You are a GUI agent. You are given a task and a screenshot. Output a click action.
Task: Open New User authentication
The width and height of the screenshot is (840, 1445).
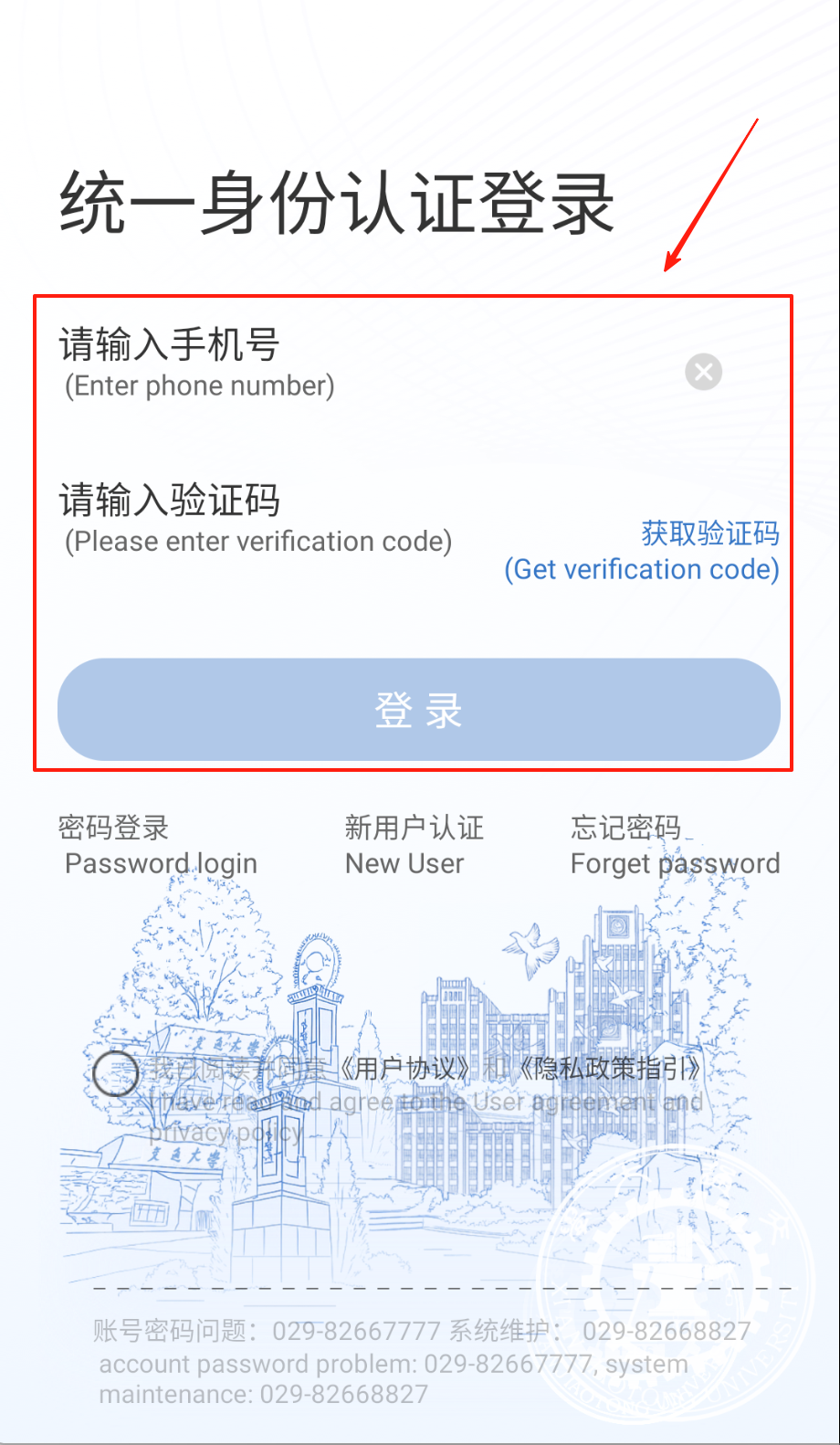413,846
